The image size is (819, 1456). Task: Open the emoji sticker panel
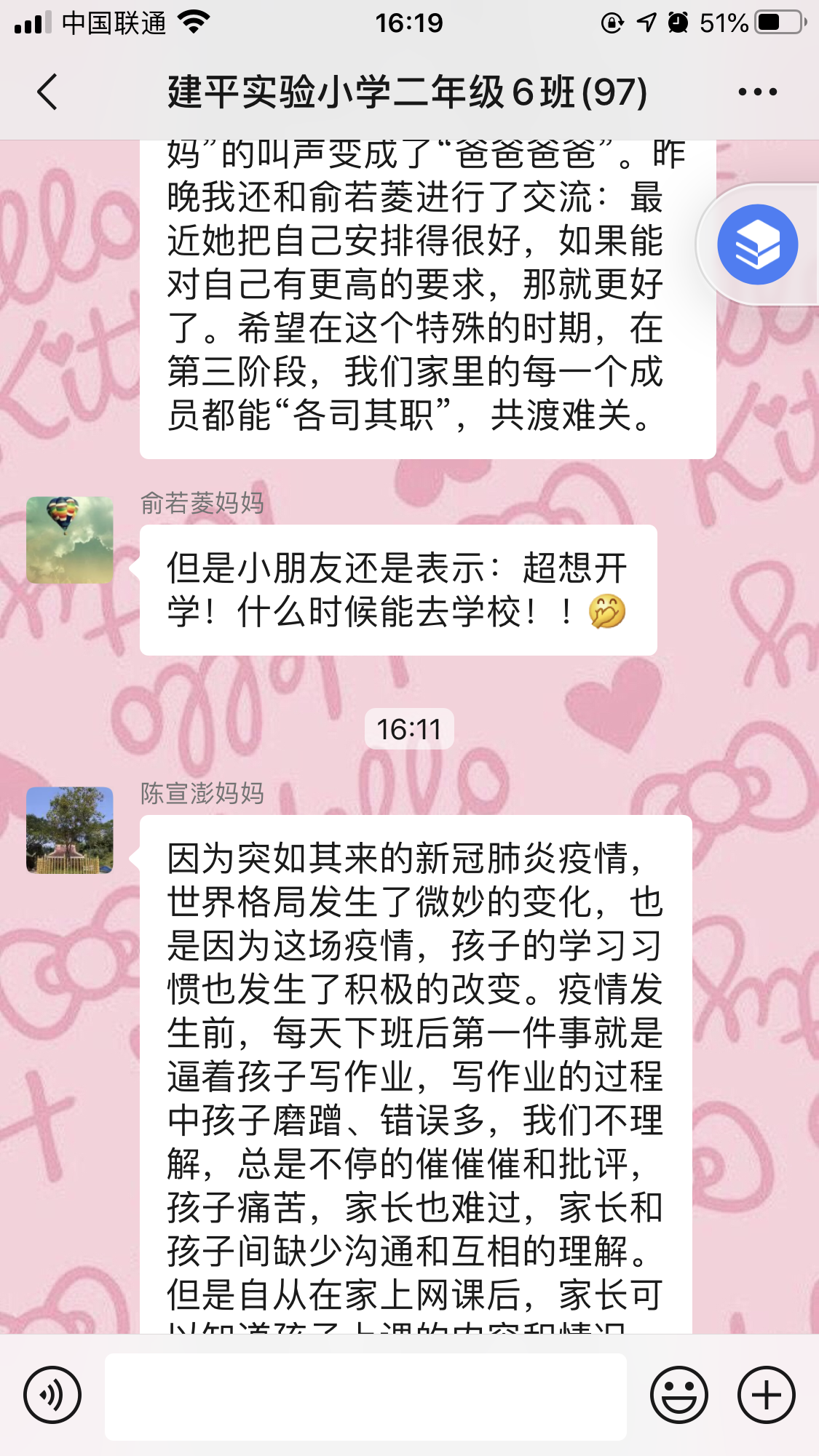678,1395
